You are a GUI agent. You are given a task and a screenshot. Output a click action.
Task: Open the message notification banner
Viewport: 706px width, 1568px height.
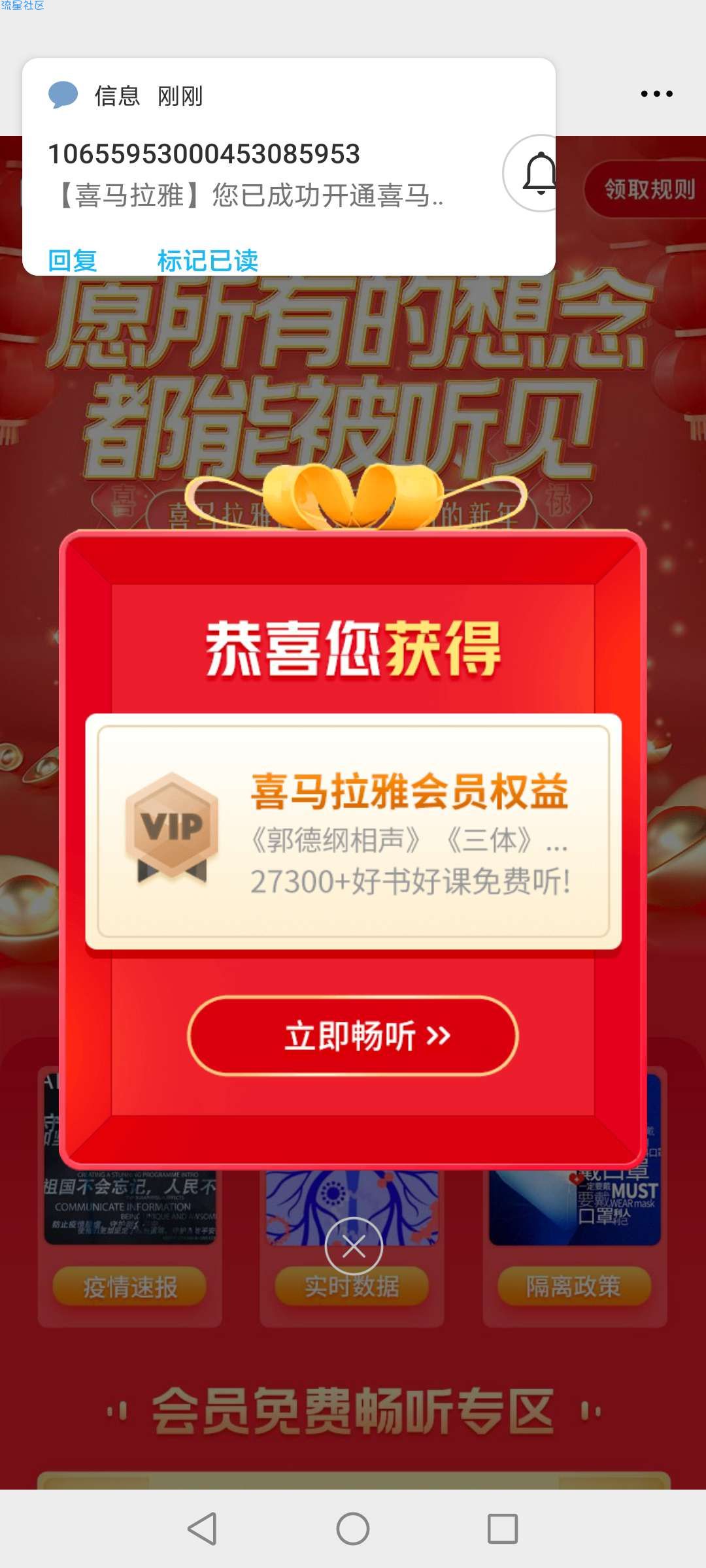click(261, 173)
